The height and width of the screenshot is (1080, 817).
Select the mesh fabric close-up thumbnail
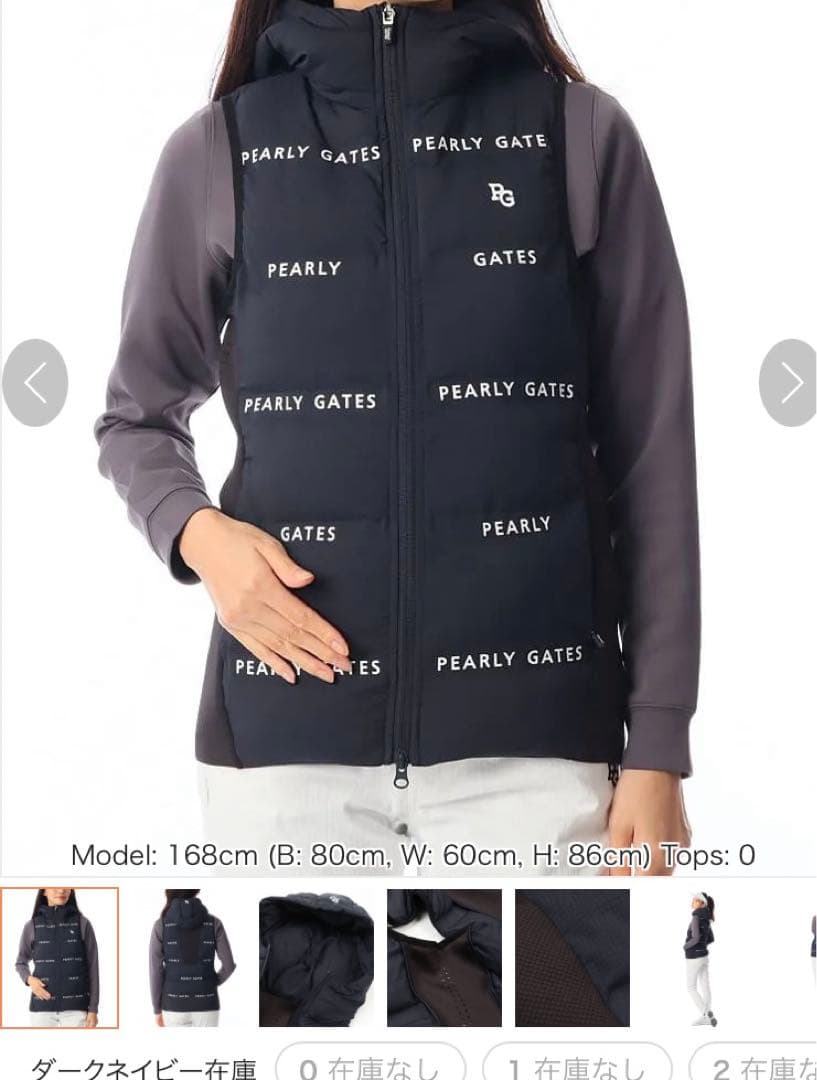click(572, 957)
